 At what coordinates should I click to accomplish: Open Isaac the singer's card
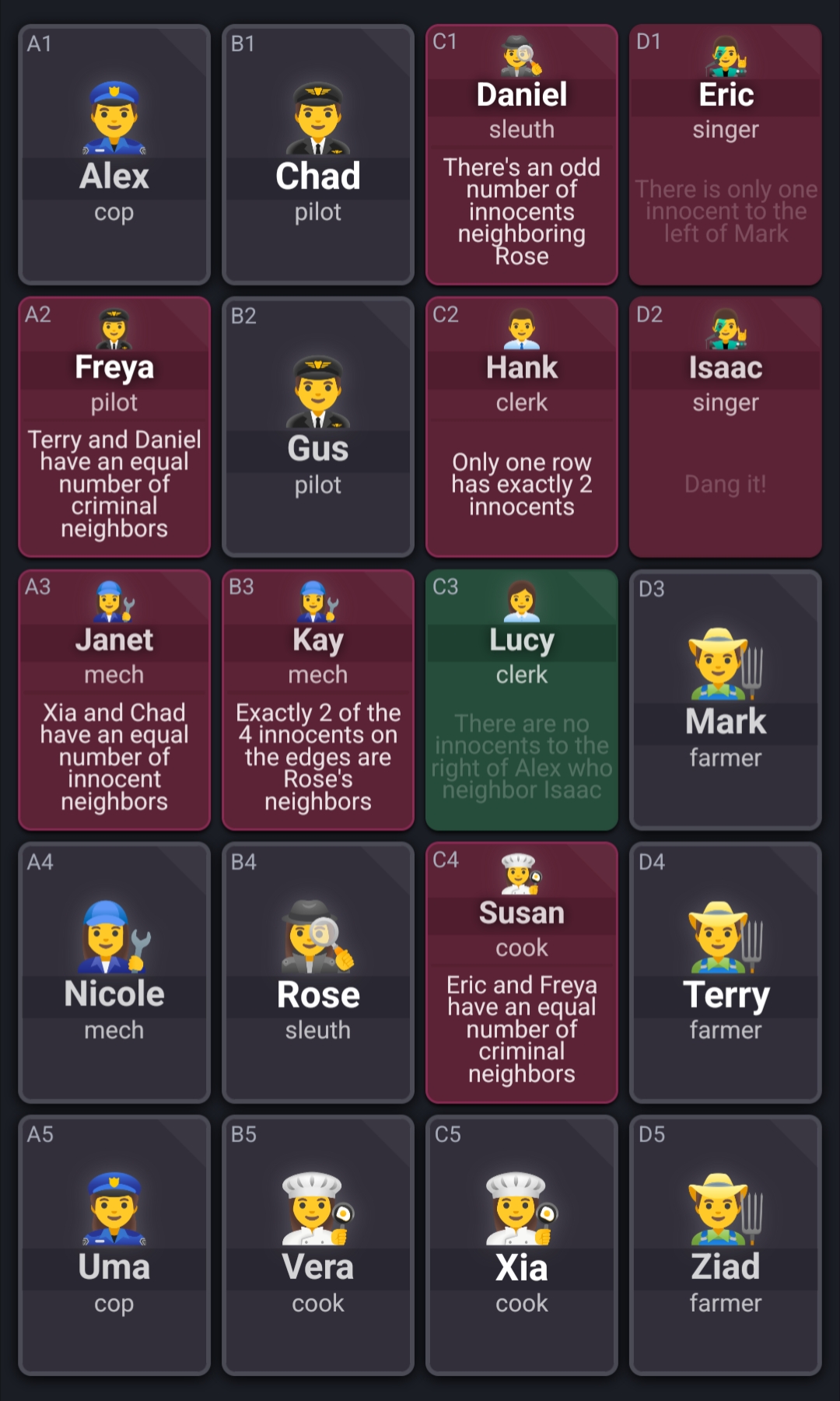[726, 427]
